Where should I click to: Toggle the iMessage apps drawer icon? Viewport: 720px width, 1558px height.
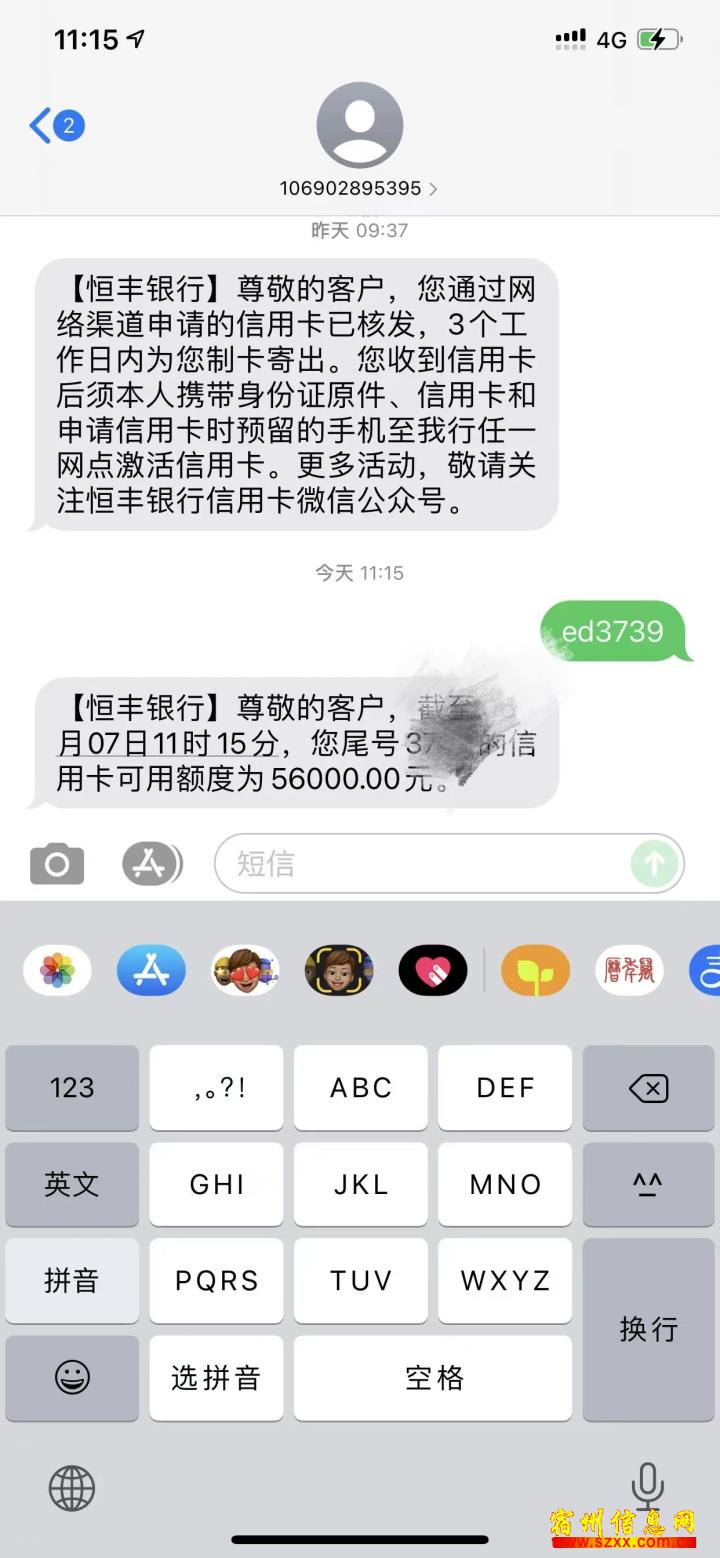point(150,864)
